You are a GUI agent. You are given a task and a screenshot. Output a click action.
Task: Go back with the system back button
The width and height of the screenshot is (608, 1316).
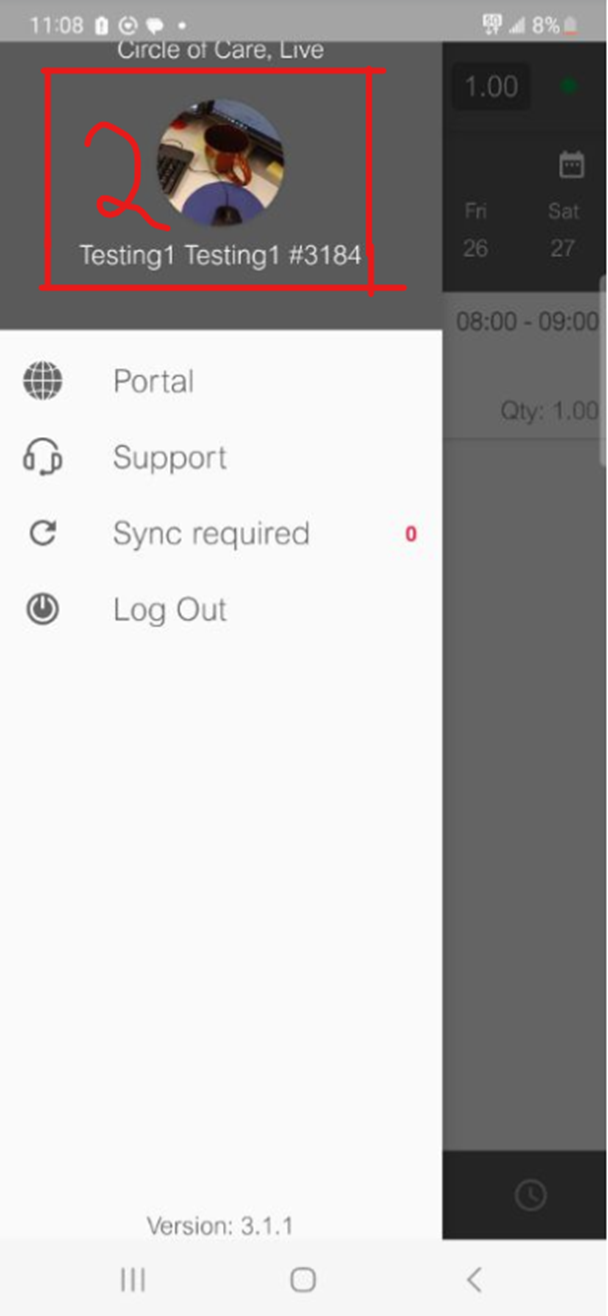[x=474, y=1279]
